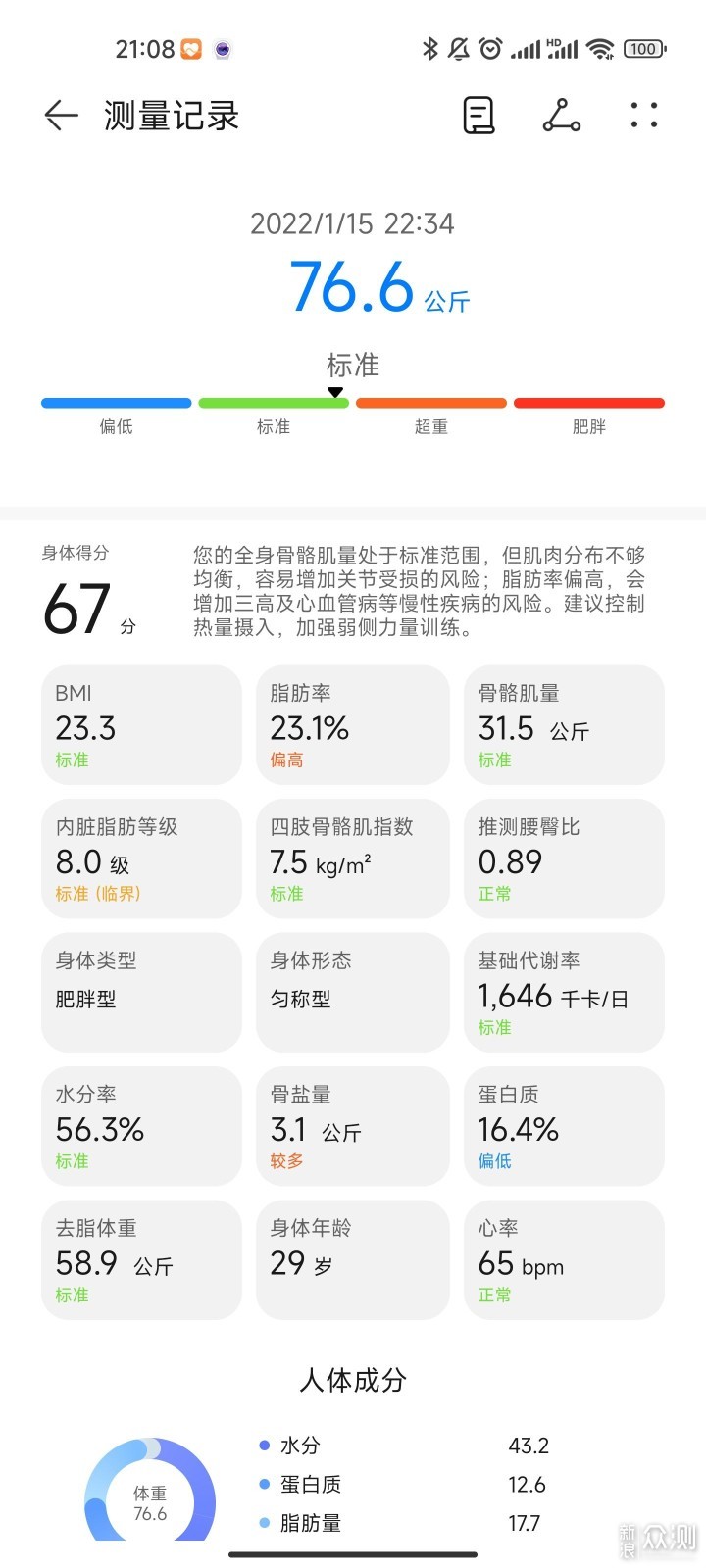This screenshot has height=1568, width=706.
Task: Check 蛋白质 16.4% card
Action: (x=564, y=1126)
